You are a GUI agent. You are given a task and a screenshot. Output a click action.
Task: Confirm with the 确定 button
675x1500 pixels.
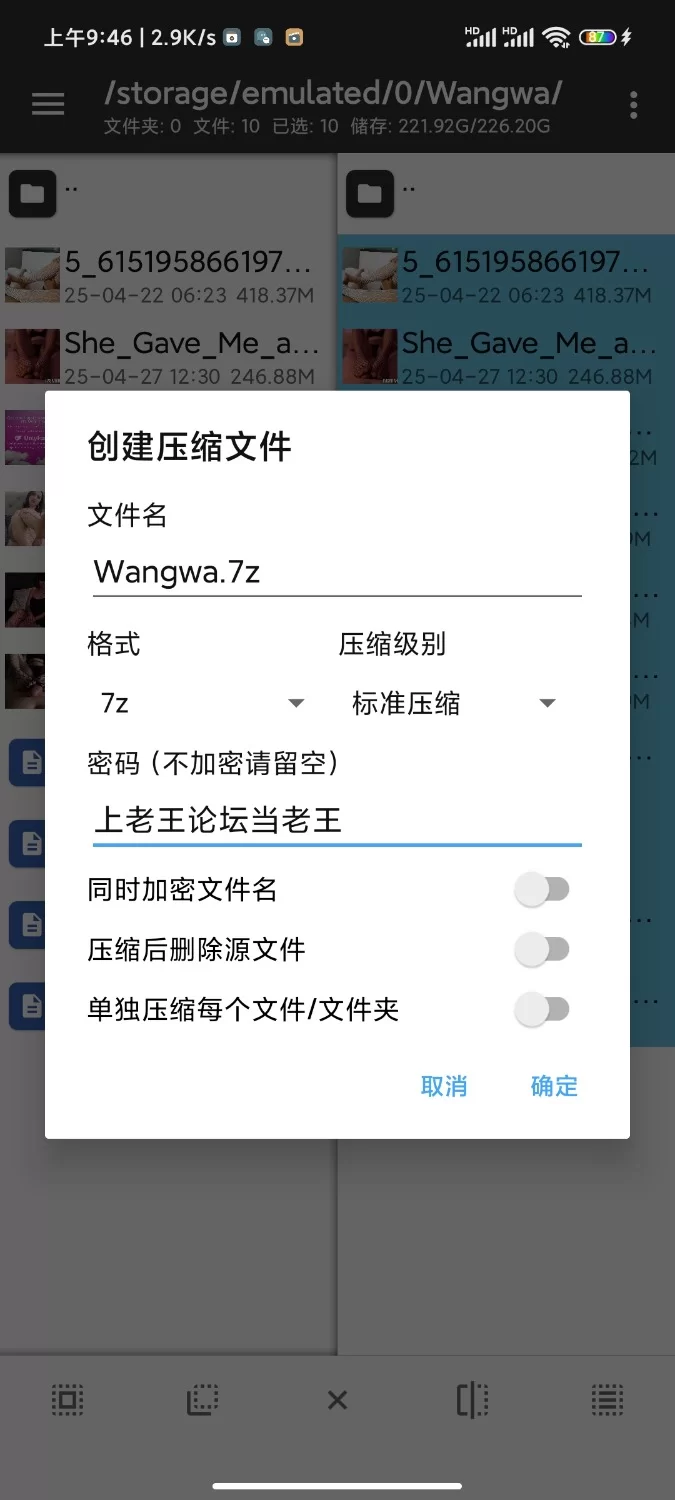coord(554,1086)
